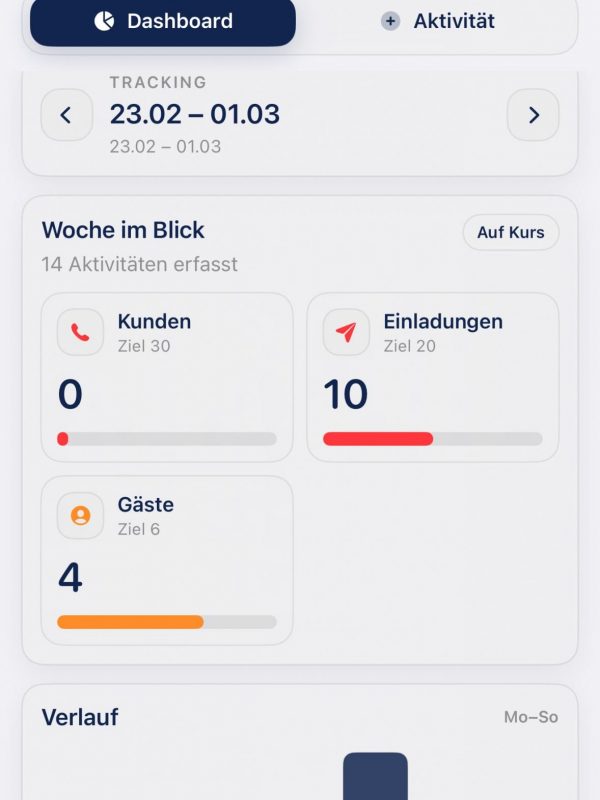Viewport: 600px width, 800px height.
Task: Tap the Auf Kurs status chip
Action: pyautogui.click(x=510, y=232)
